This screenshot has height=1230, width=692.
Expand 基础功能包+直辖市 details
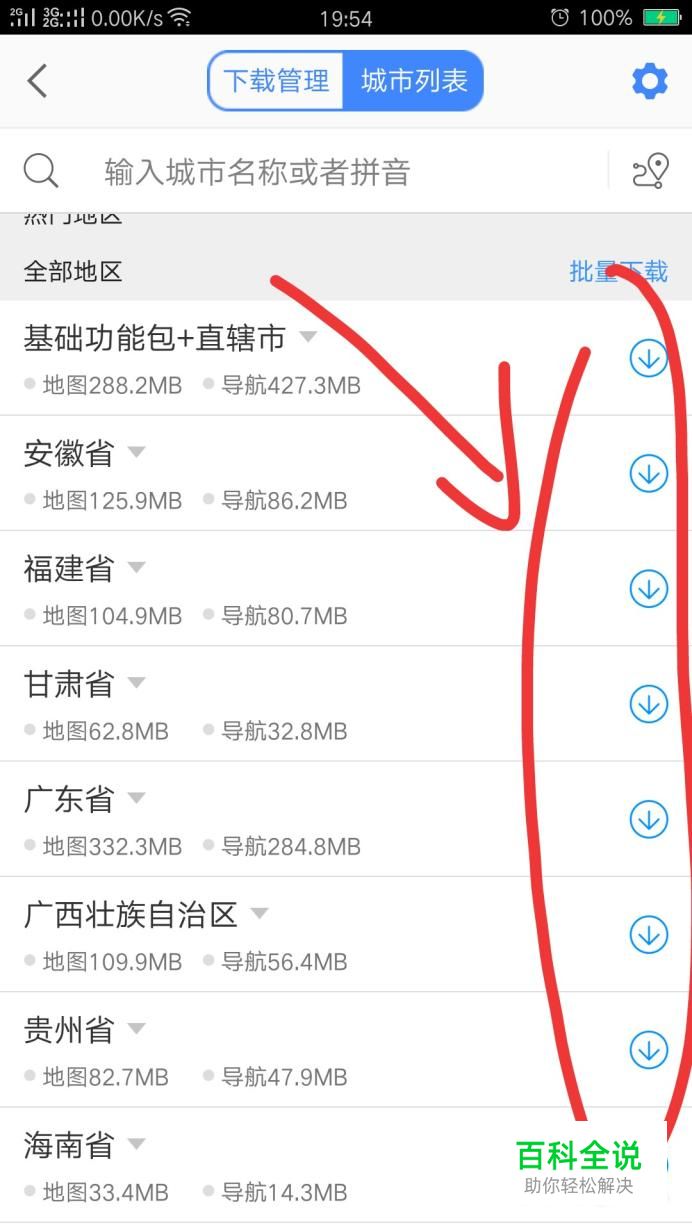coord(308,337)
